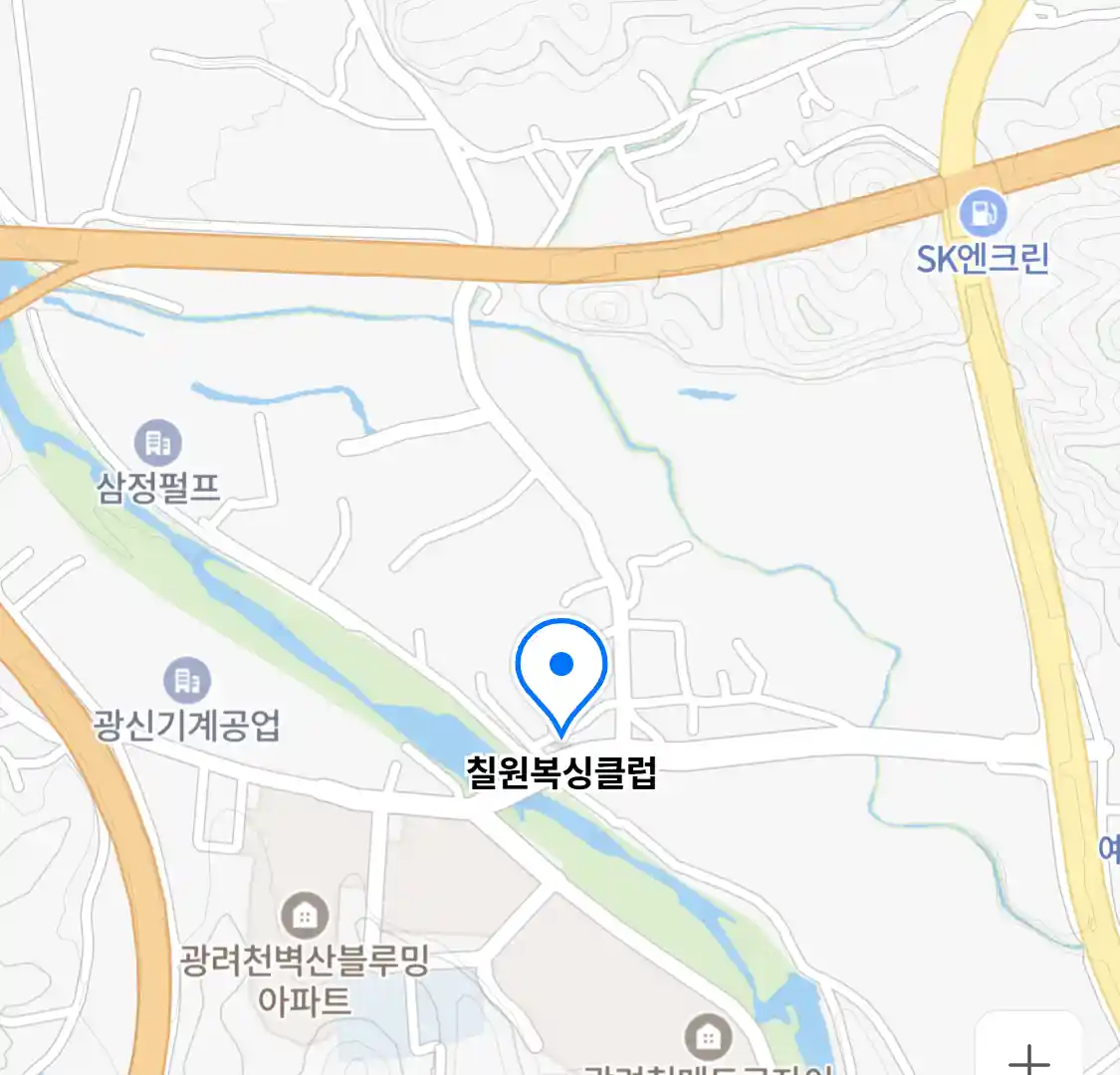Zoom in with the plus button

click(1028, 1057)
